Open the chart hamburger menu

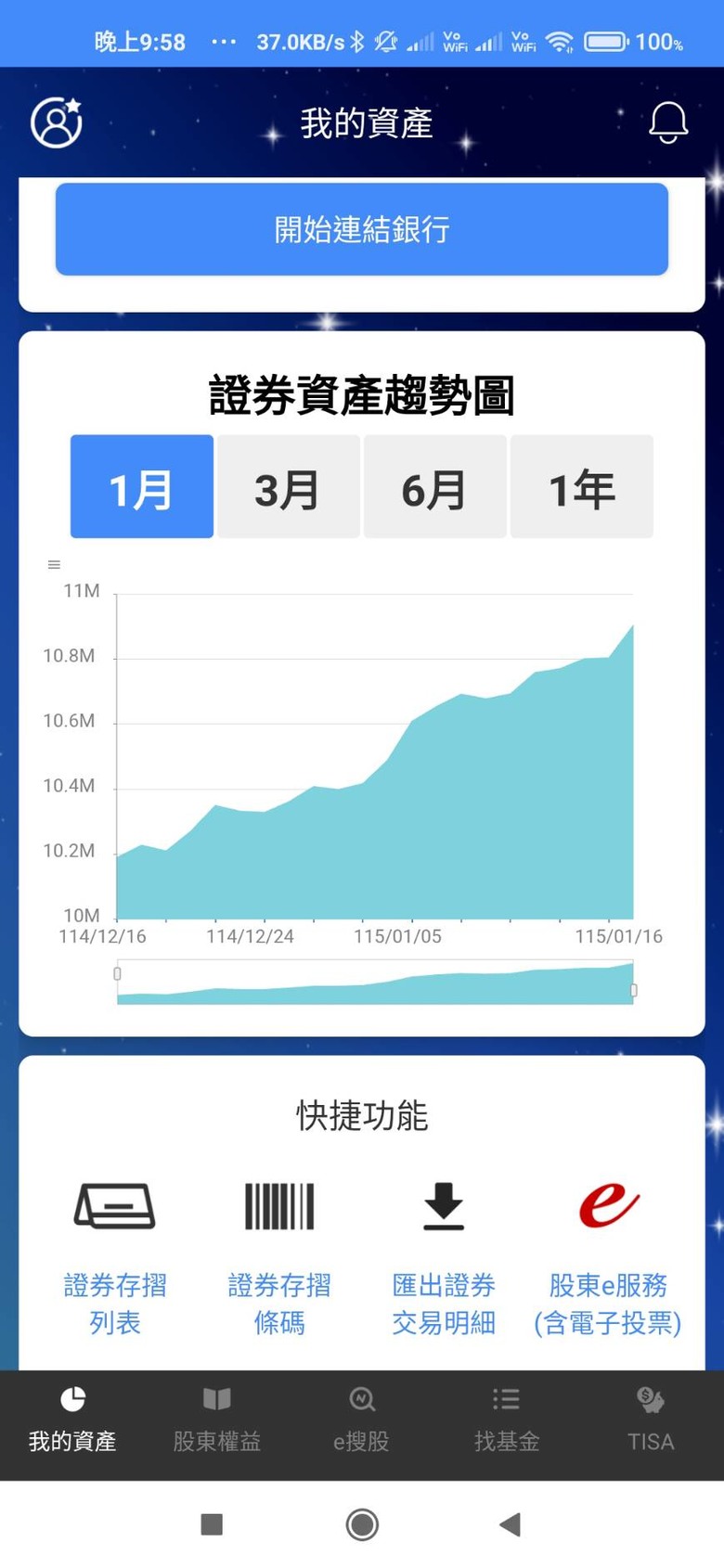click(x=54, y=563)
